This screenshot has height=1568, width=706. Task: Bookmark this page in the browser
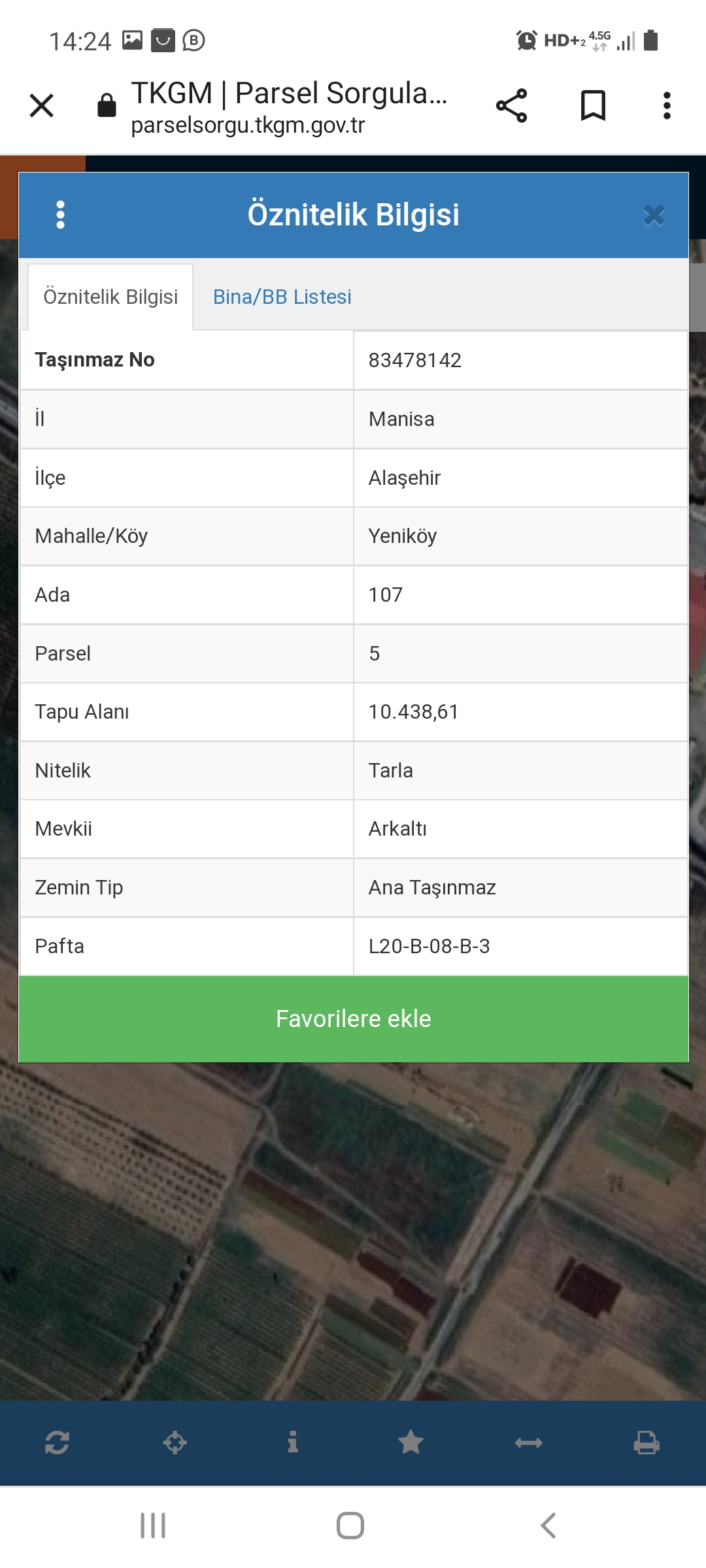pos(593,105)
